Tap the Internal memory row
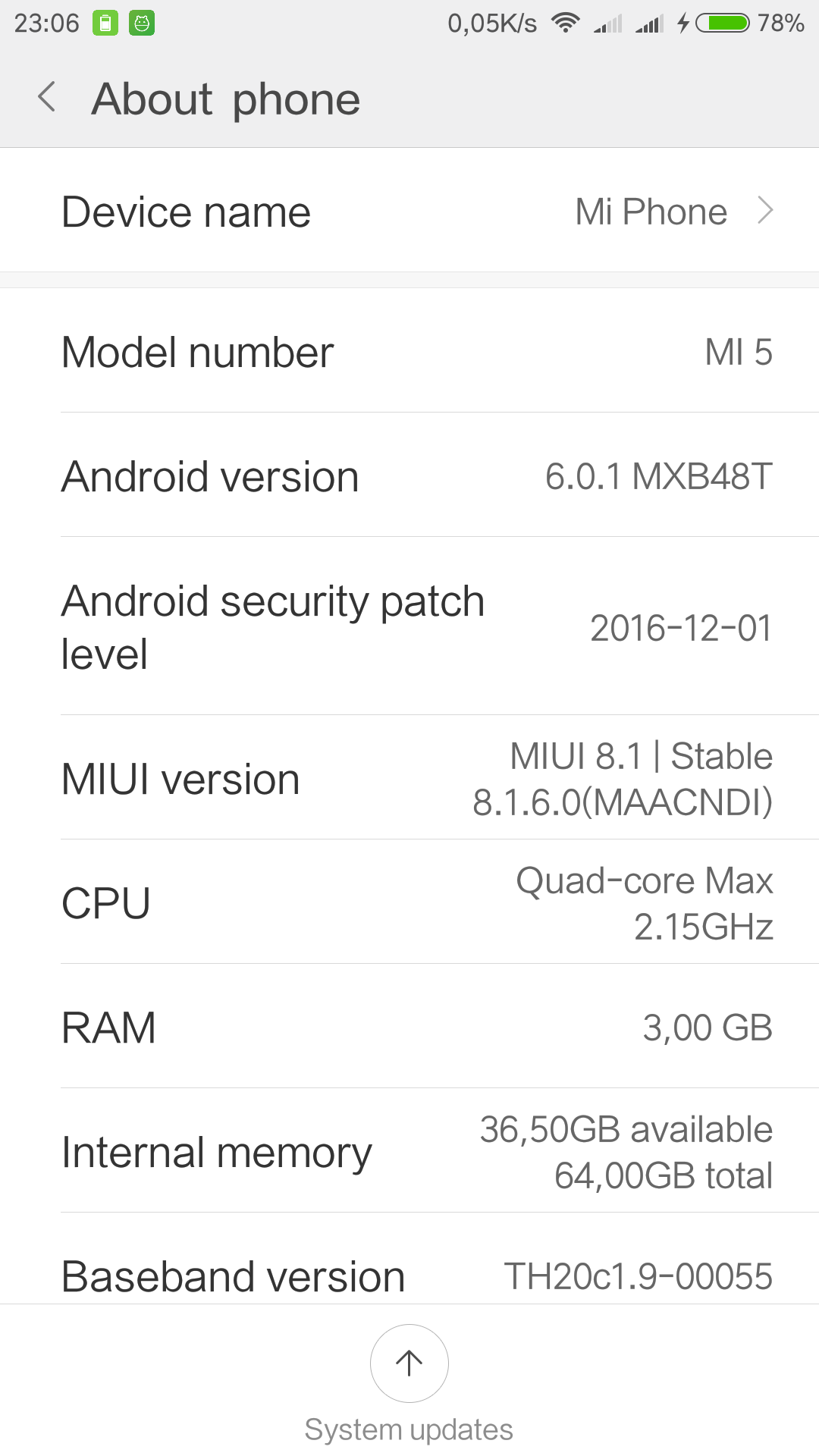 pyautogui.click(x=409, y=1151)
